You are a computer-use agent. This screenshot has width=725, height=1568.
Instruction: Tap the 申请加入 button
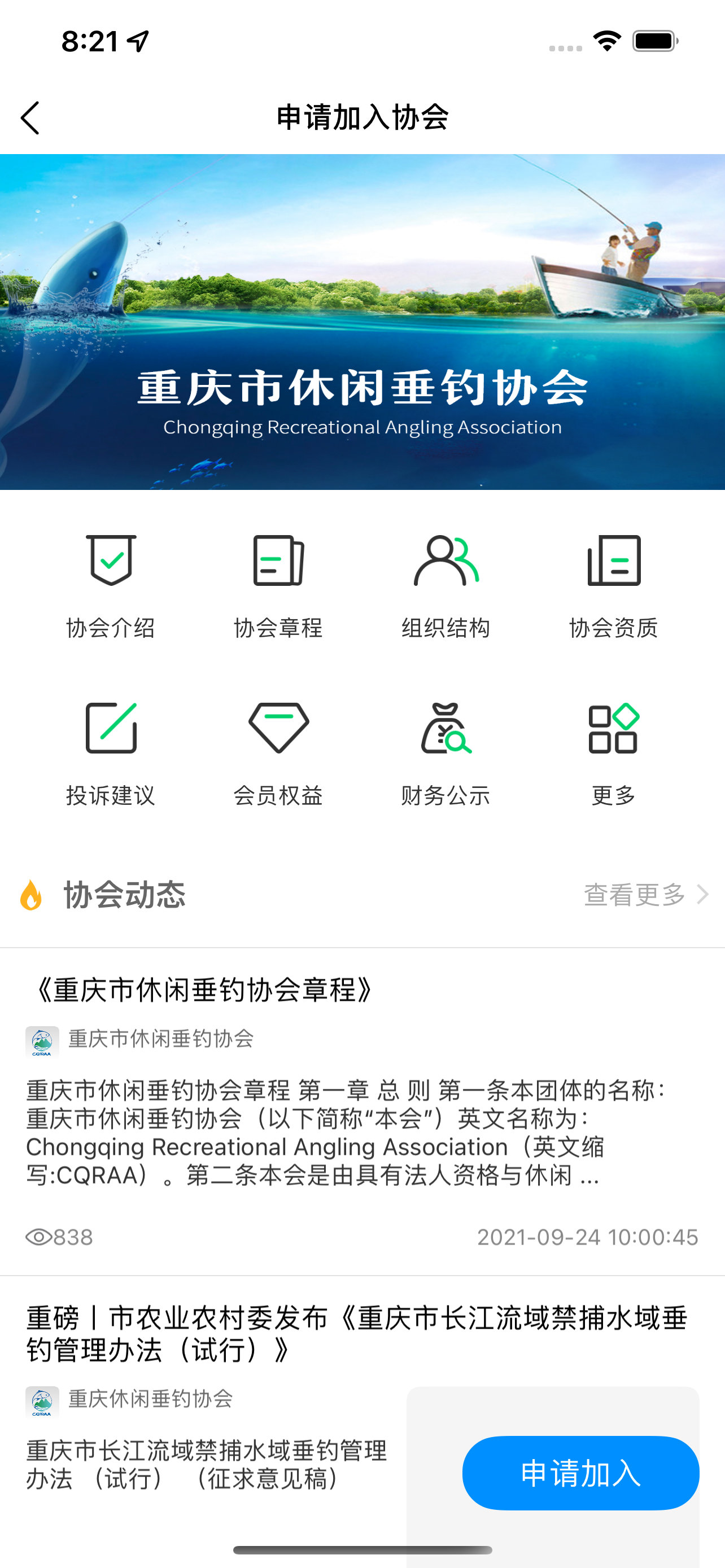580,1473
